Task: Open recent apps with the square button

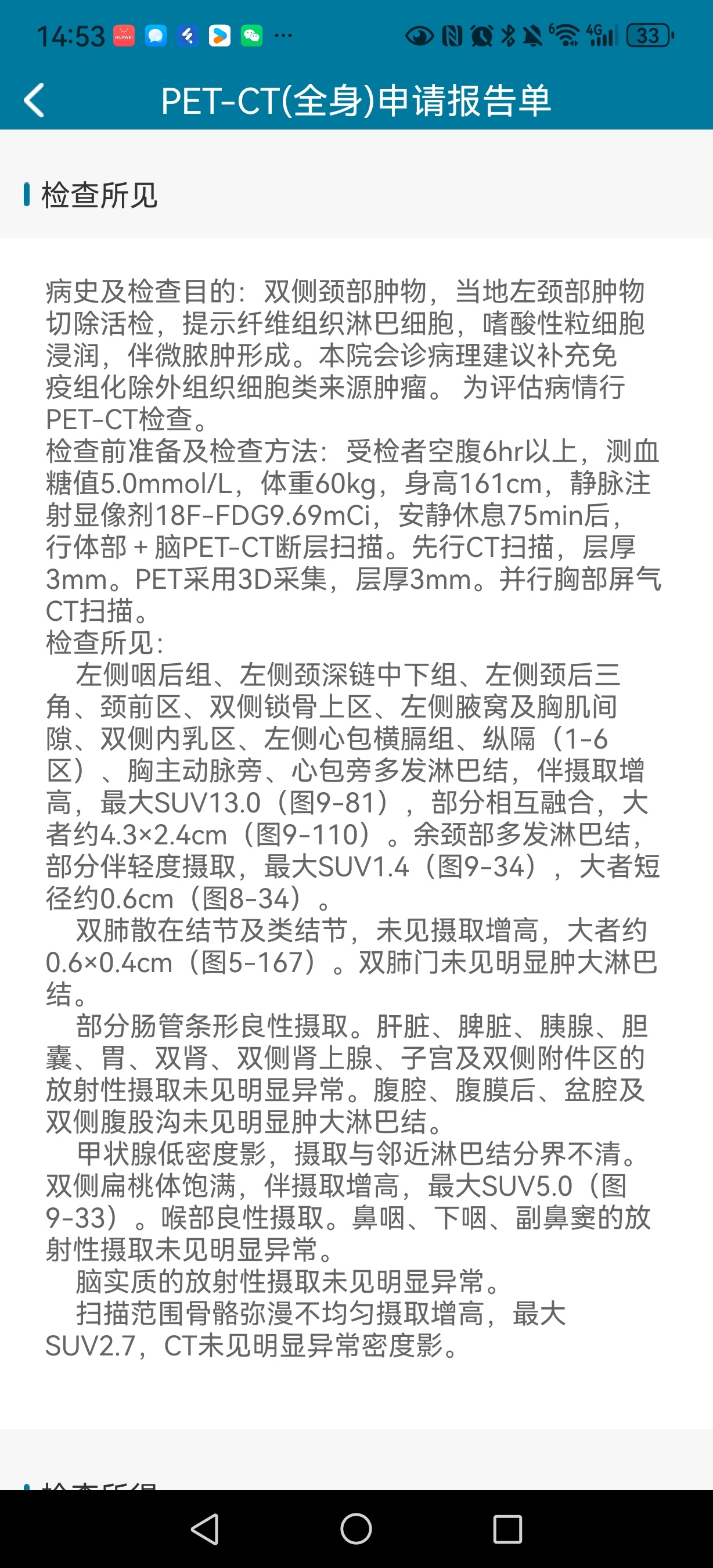Action: coord(507,1529)
